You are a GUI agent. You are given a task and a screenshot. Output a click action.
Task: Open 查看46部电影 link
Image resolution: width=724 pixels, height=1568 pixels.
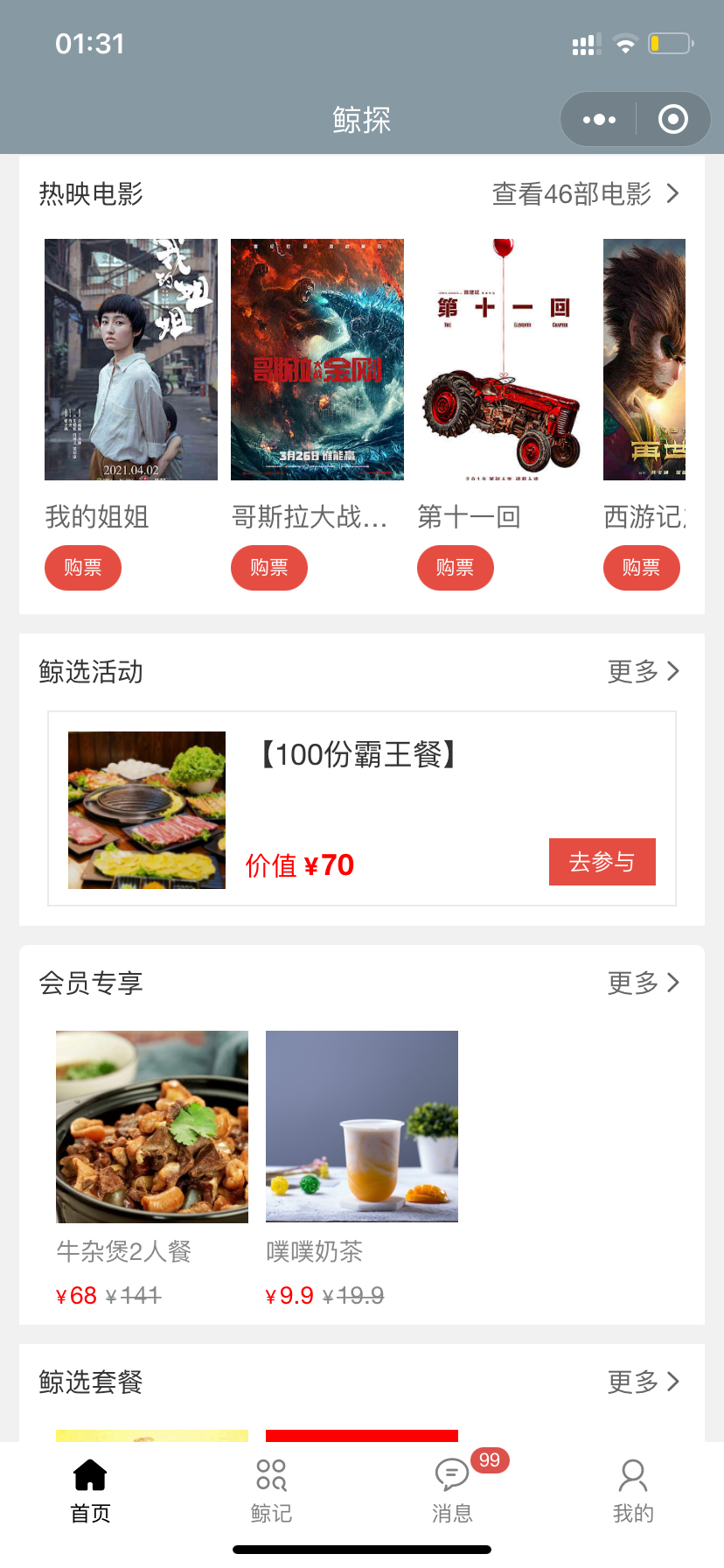pos(586,193)
